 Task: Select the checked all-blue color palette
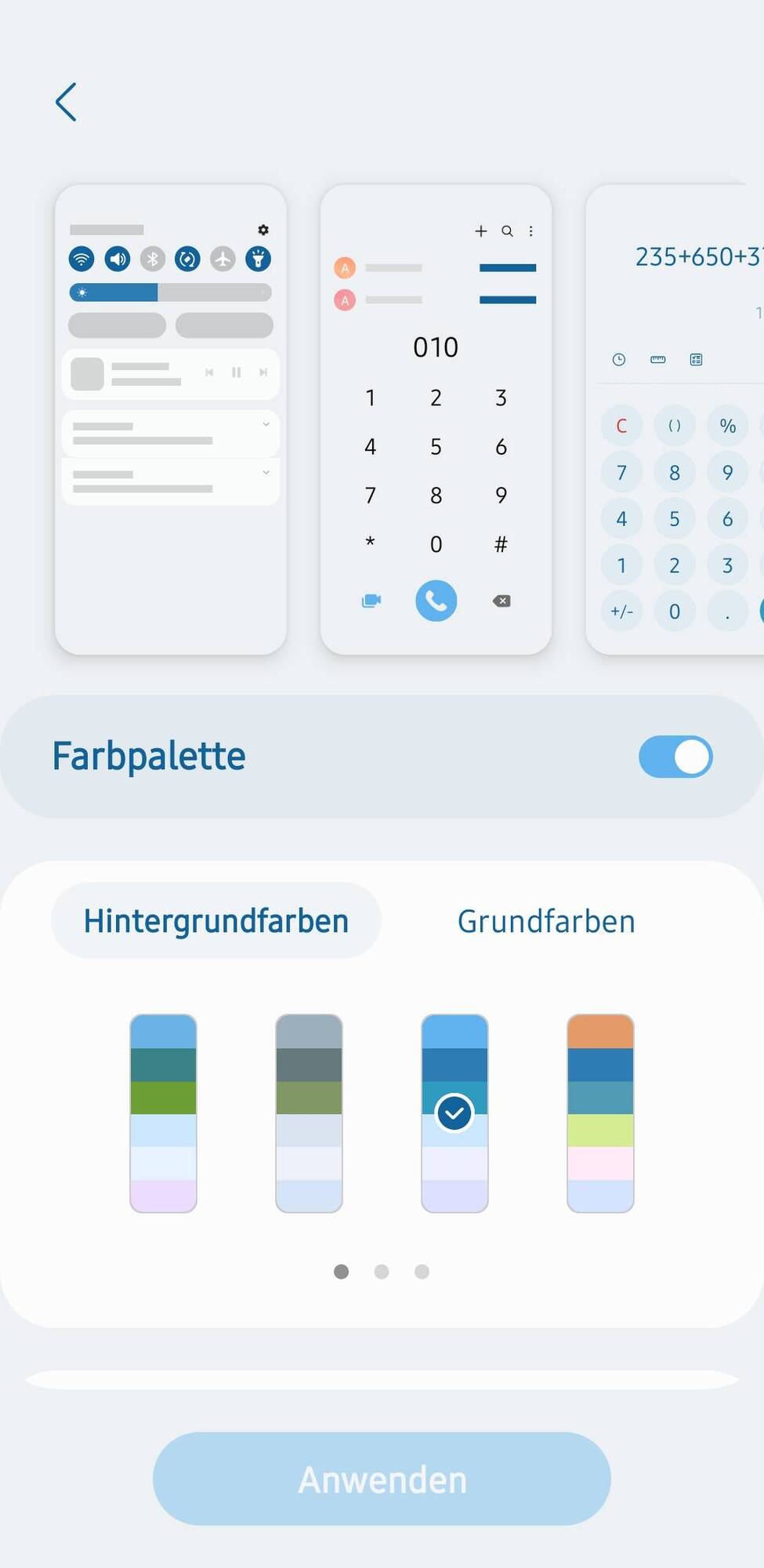point(454,1113)
